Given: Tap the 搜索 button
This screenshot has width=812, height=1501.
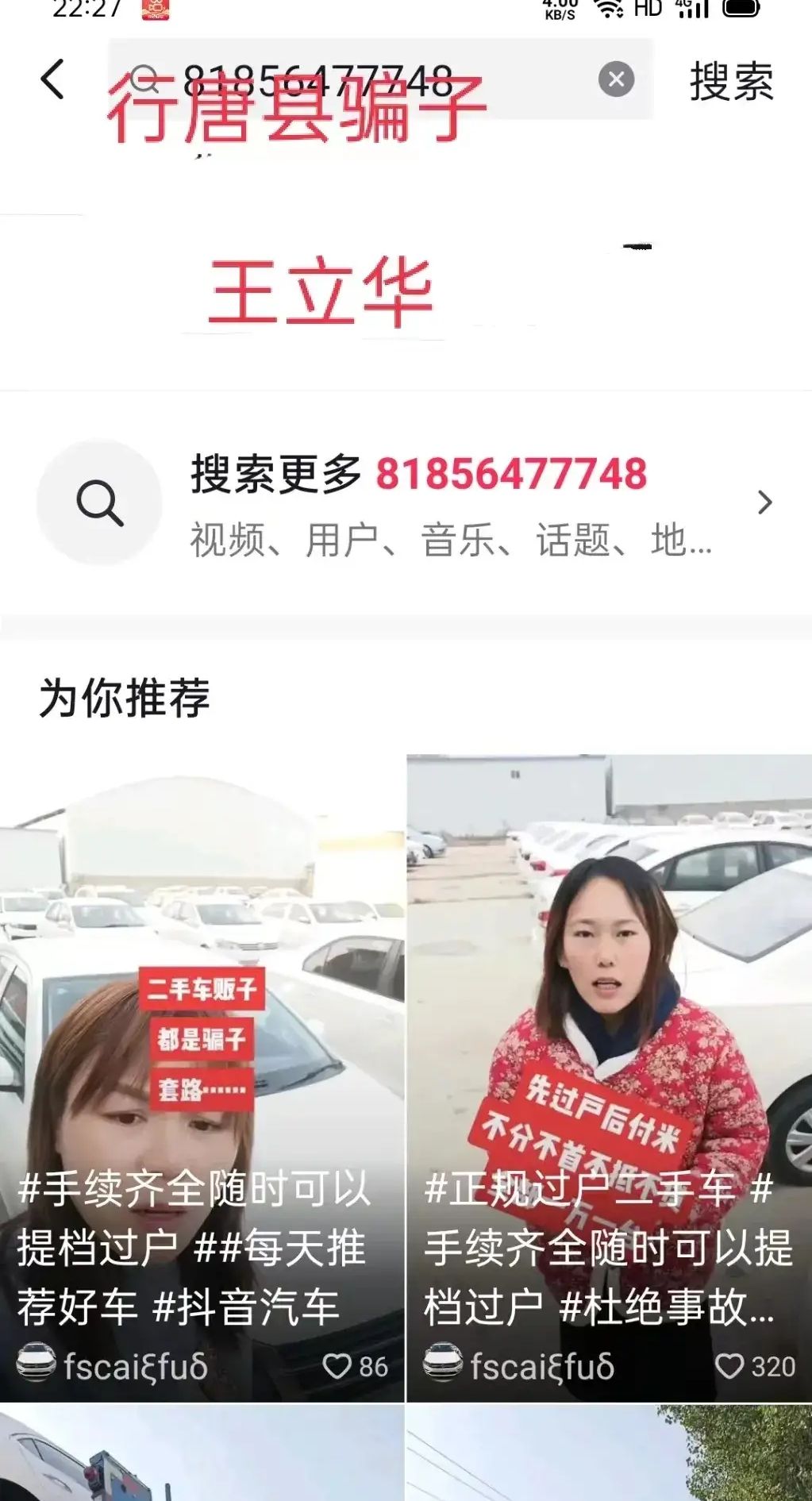Looking at the screenshot, I should tap(731, 81).
